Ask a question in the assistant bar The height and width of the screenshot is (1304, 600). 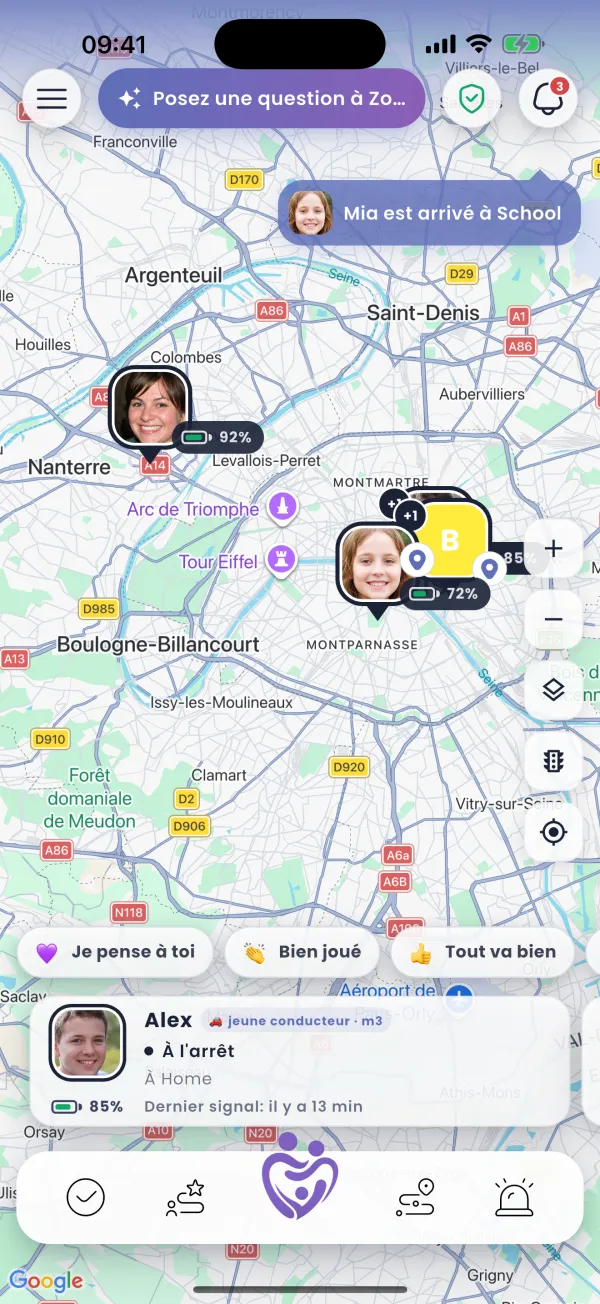tap(262, 98)
